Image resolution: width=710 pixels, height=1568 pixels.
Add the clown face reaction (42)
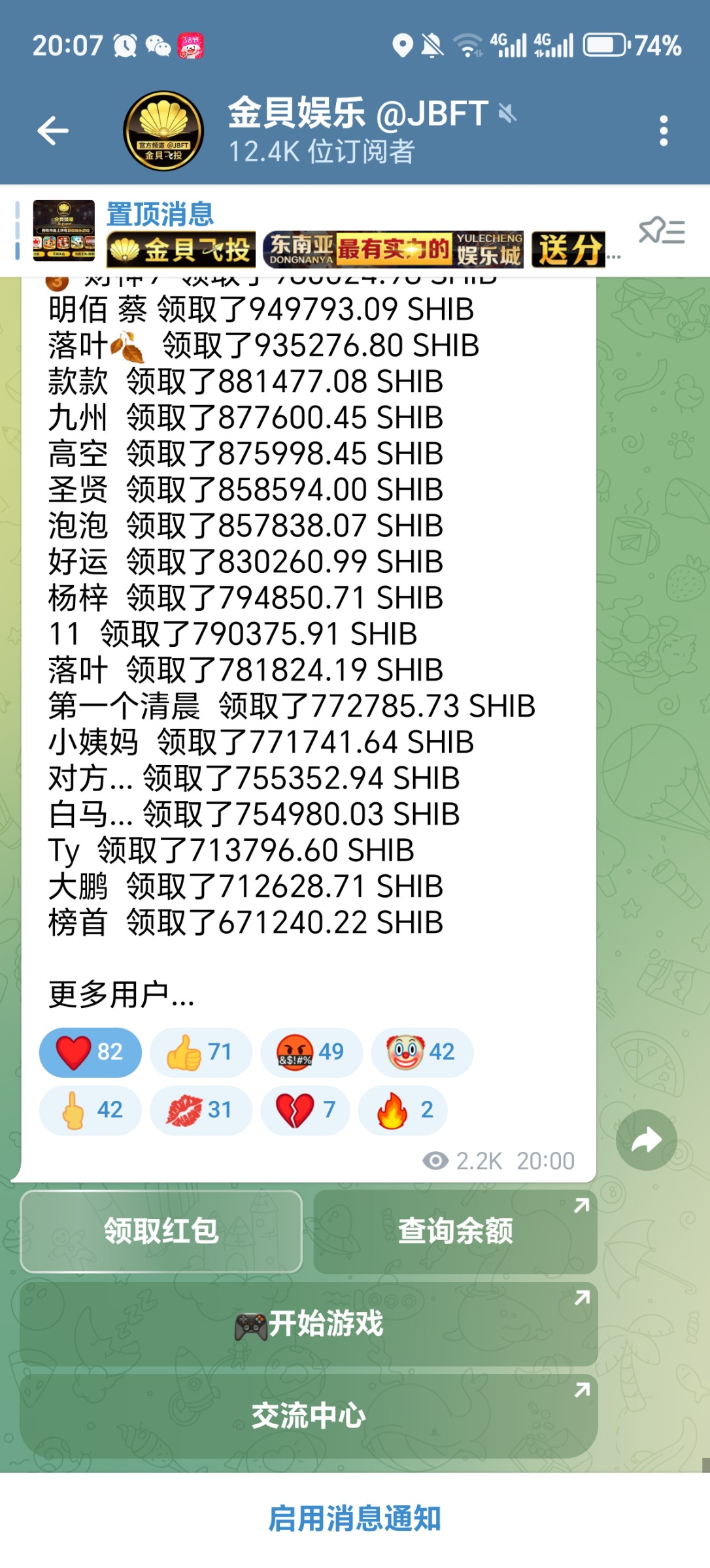[422, 1052]
